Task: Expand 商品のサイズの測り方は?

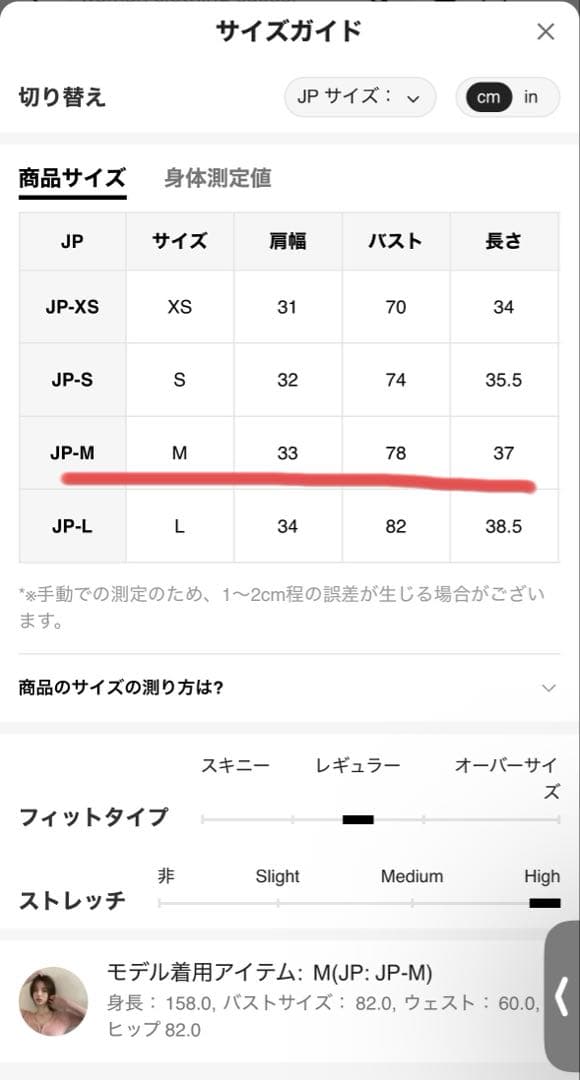Action: (x=289, y=687)
